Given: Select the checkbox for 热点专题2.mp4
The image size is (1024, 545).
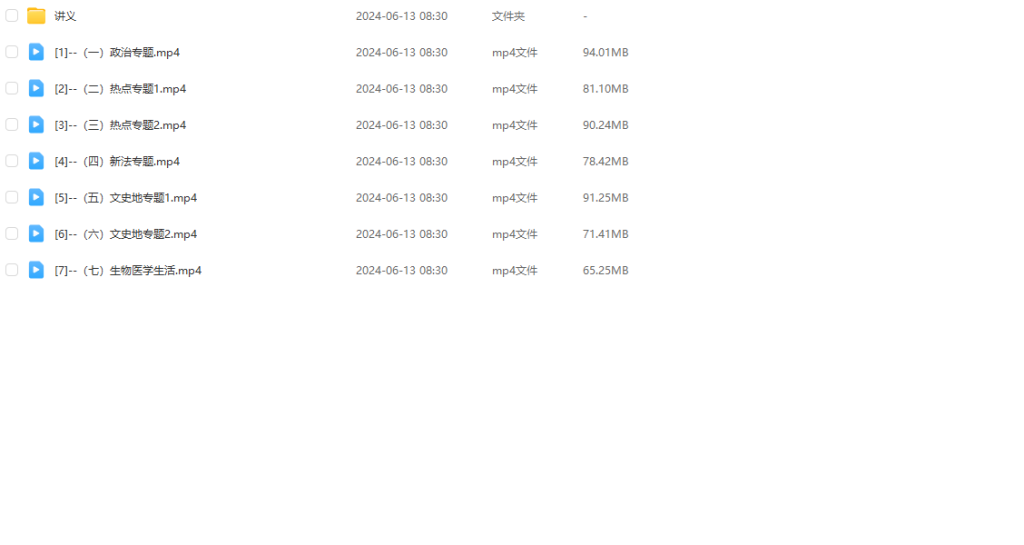Looking at the screenshot, I should tap(12, 125).
